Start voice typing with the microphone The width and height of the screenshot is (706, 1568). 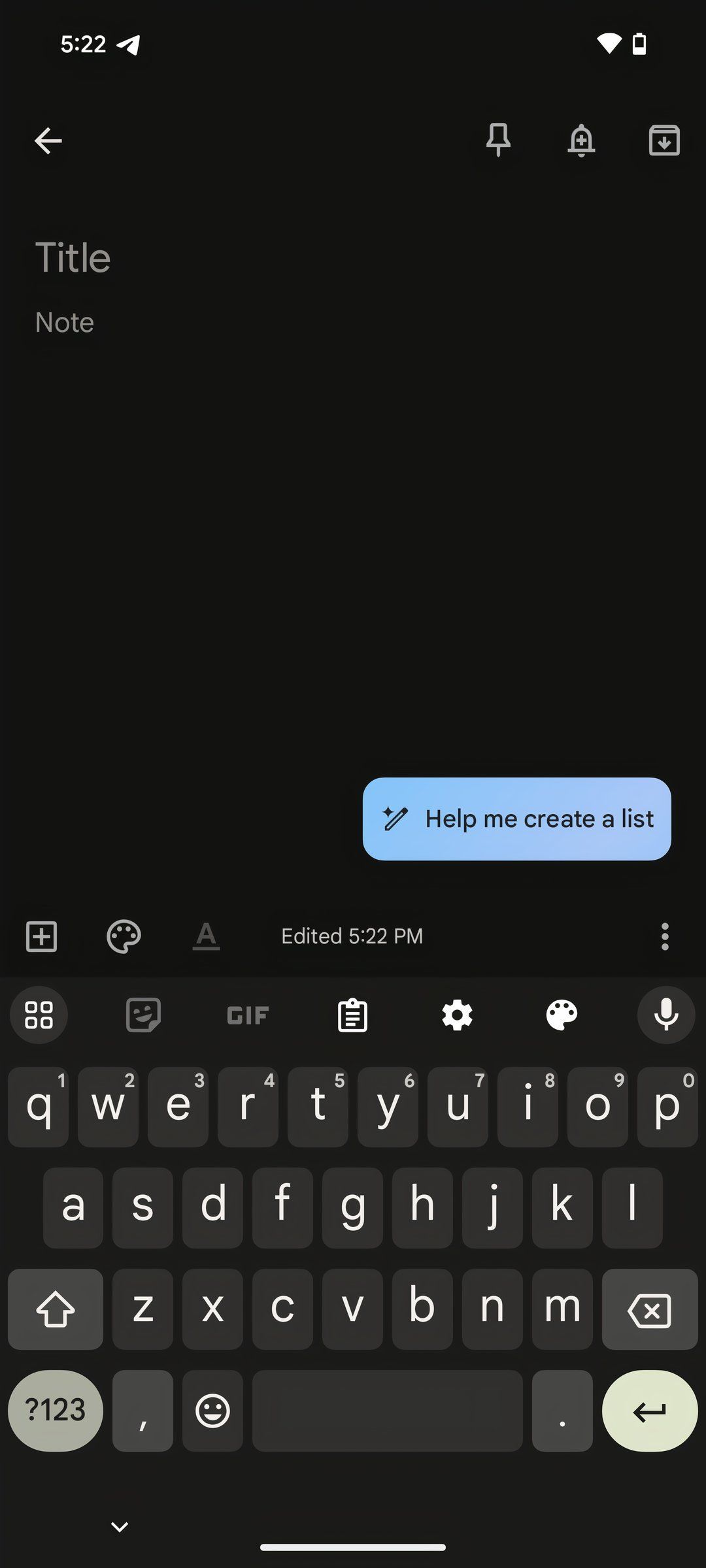coord(665,1014)
